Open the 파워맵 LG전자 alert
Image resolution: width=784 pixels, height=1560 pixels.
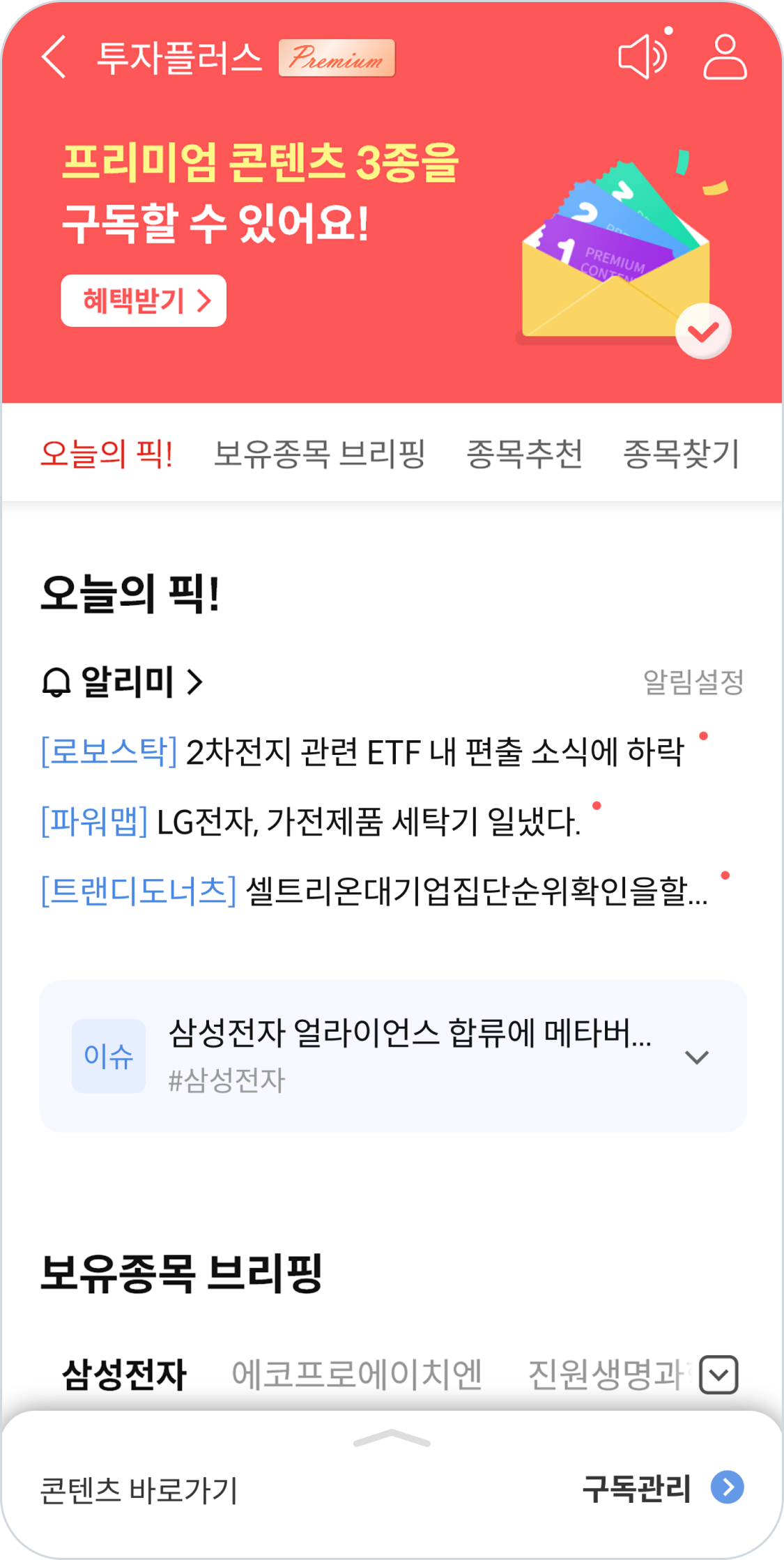311,822
